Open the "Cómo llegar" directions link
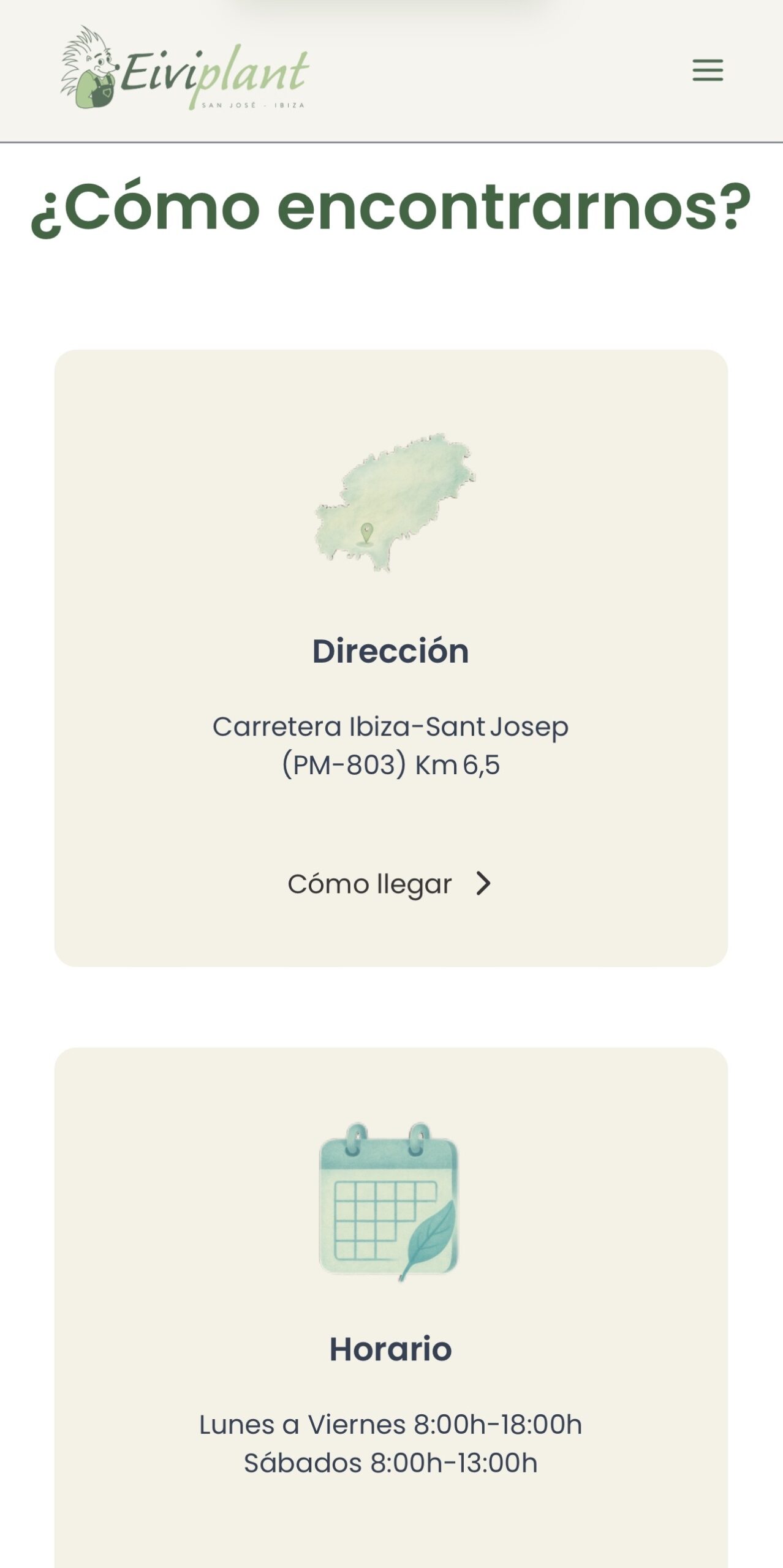 390,884
